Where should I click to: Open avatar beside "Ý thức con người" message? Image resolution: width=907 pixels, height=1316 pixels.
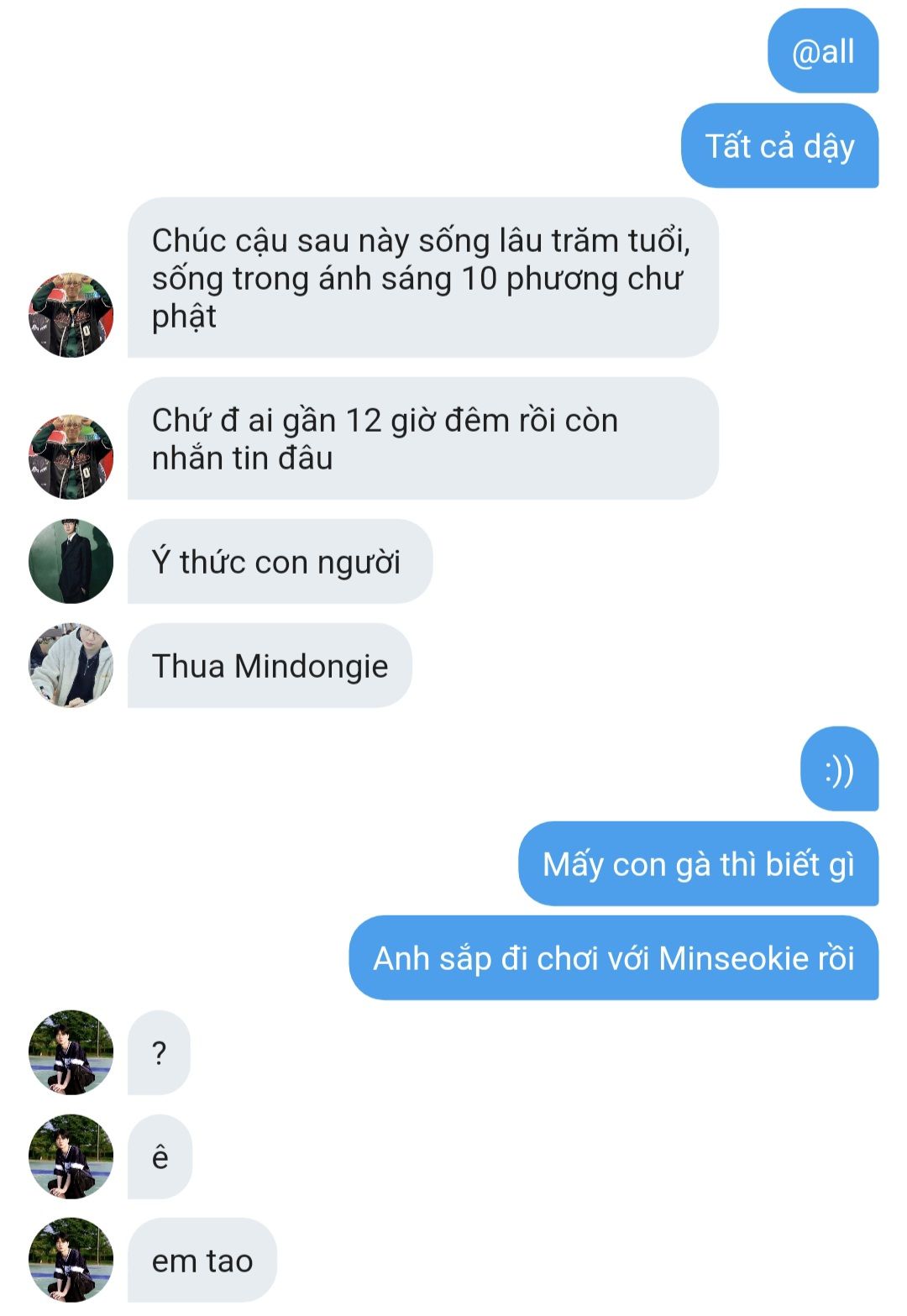[71, 561]
